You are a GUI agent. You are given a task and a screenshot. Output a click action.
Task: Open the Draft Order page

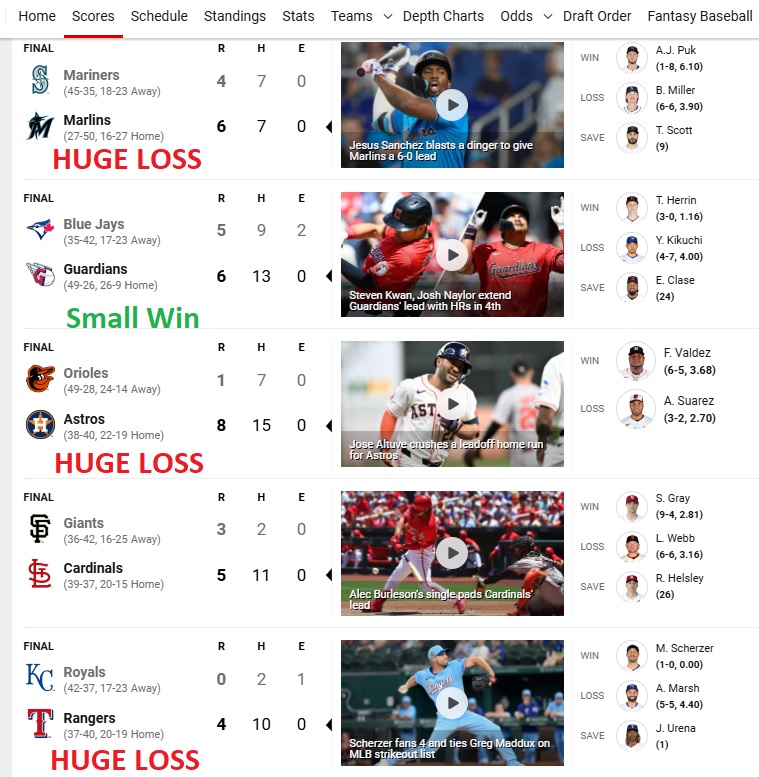tap(597, 16)
